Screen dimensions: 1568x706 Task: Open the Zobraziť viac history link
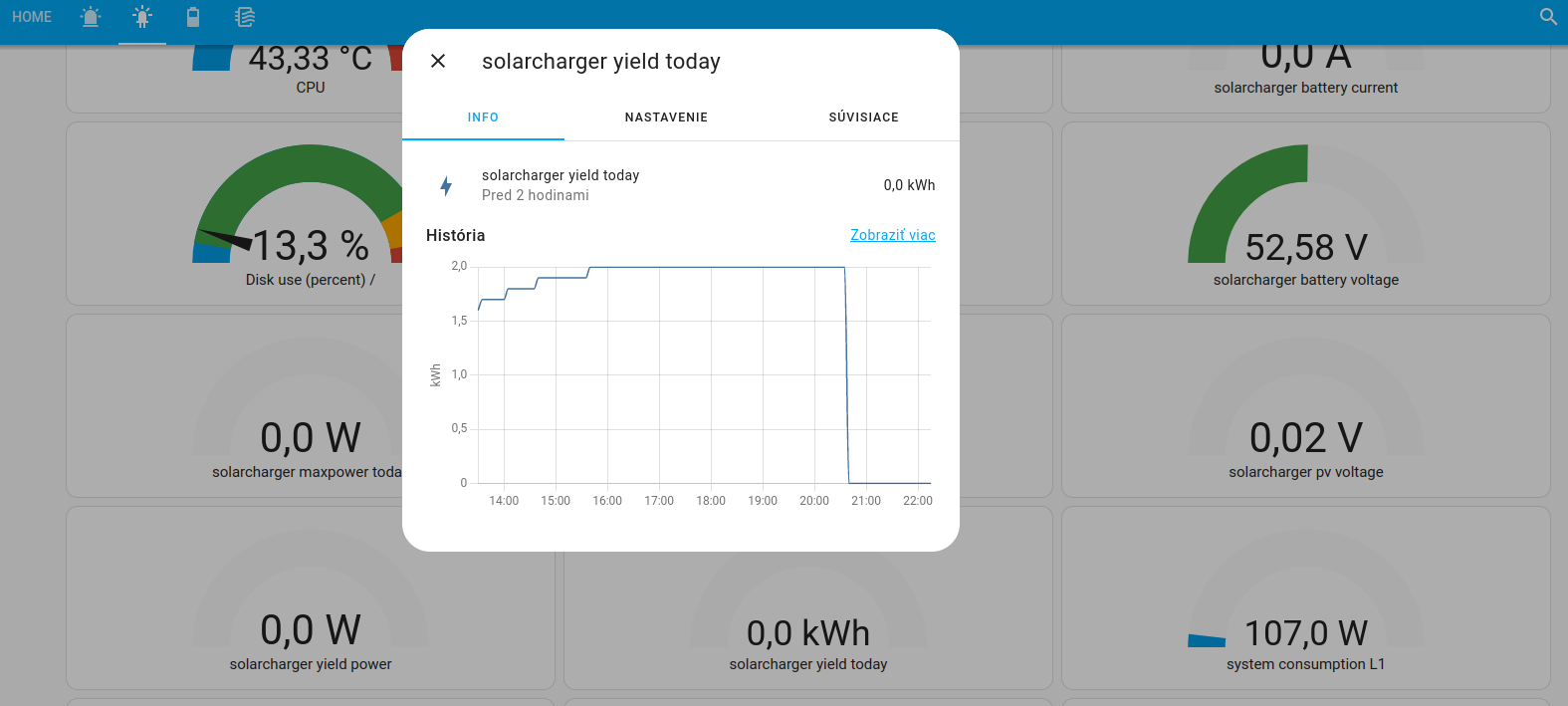click(892, 235)
